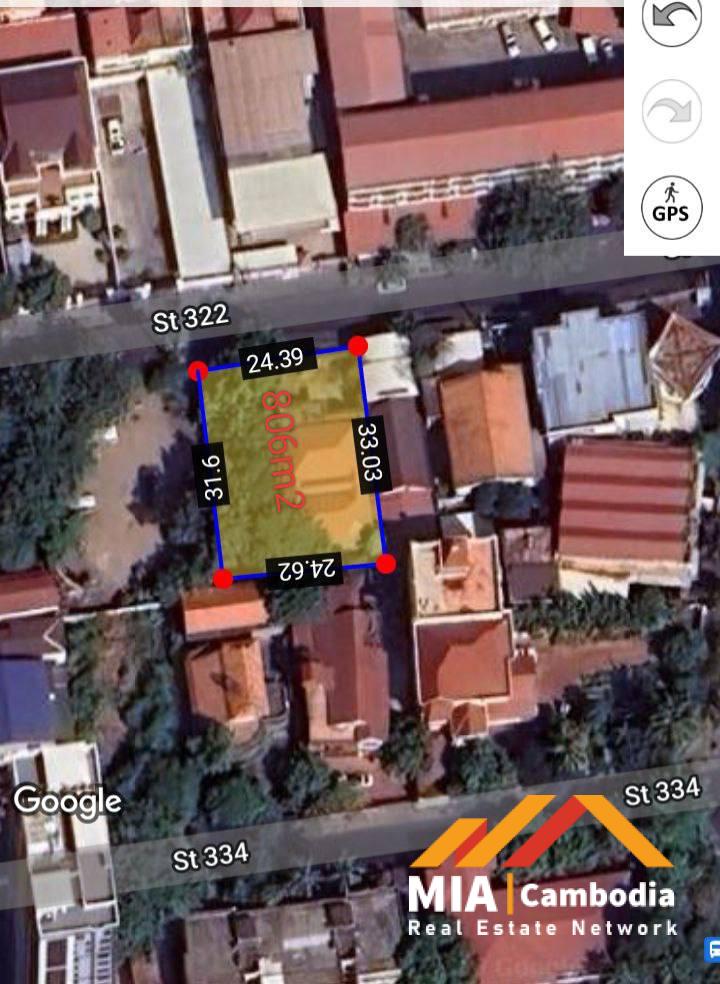The image size is (720, 984).
Task: Undo the last measurement point
Action: (671, 20)
